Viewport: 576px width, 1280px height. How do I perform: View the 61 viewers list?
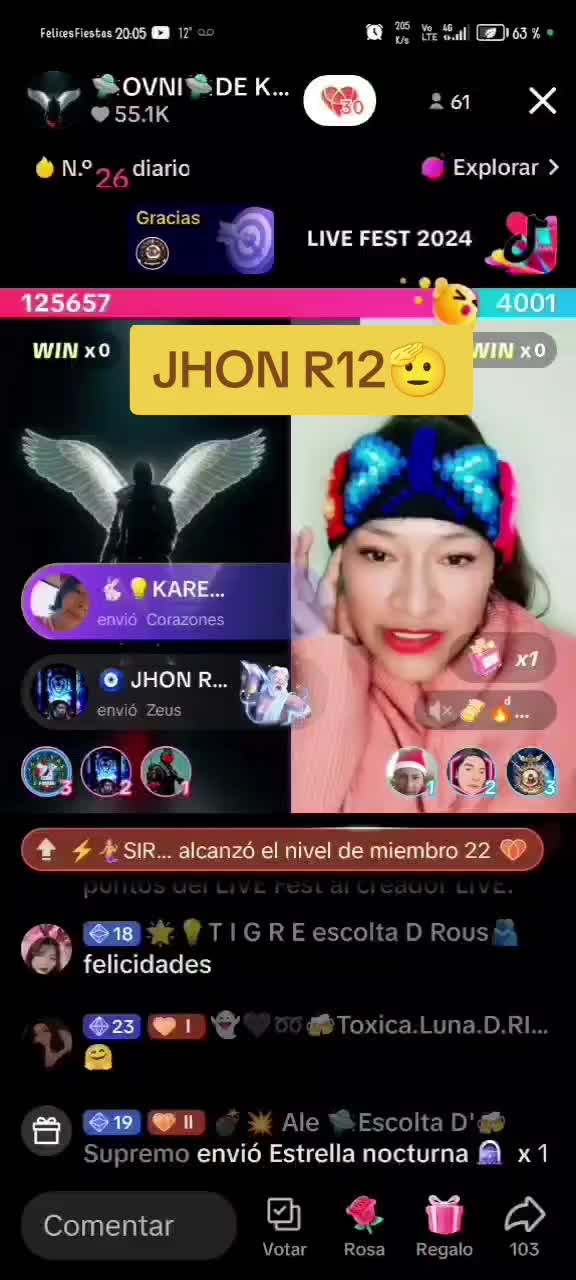click(449, 101)
